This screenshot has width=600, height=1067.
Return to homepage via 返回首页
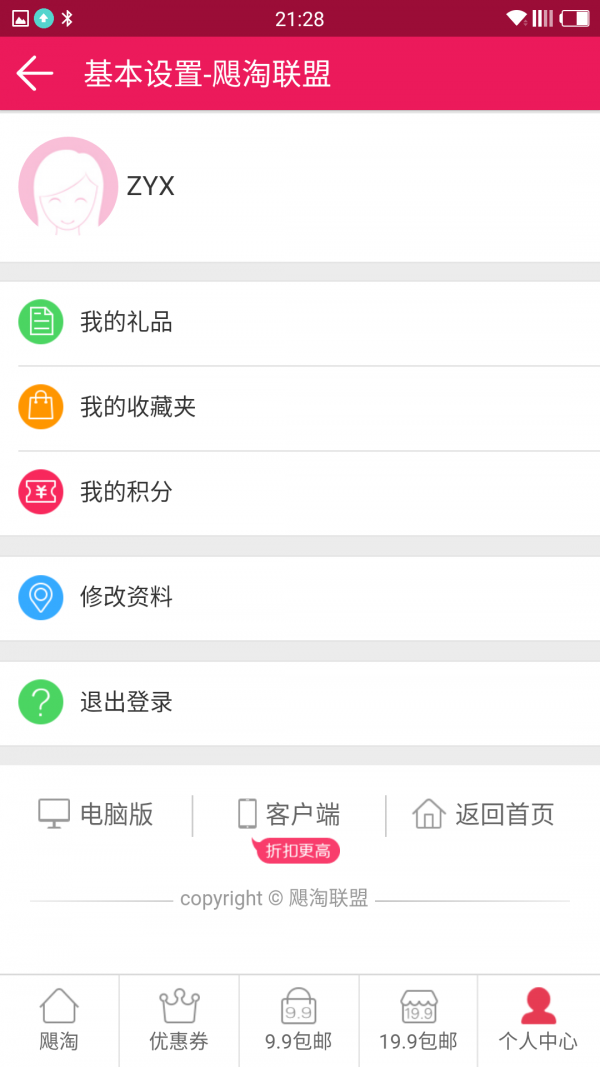pyautogui.click(x=484, y=814)
